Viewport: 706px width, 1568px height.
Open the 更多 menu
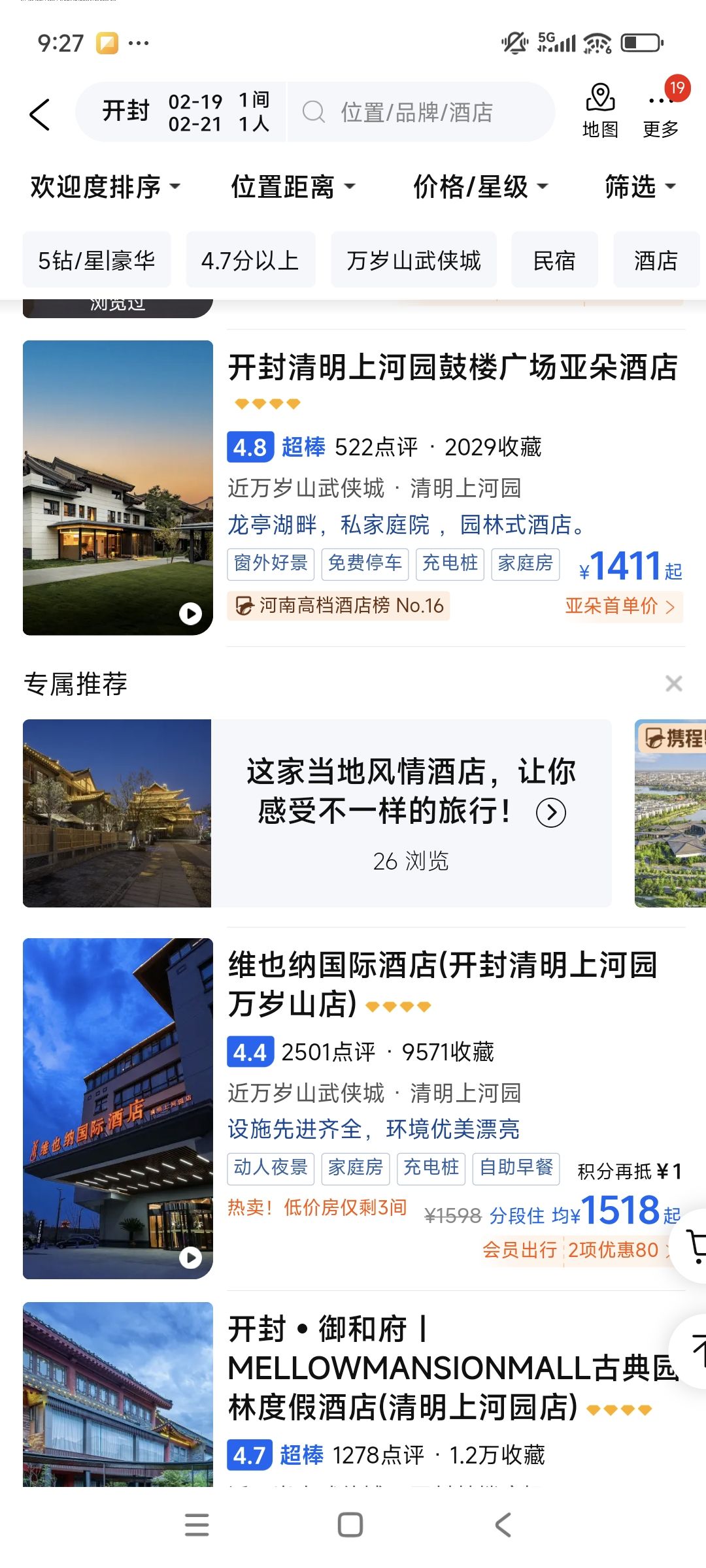[x=660, y=111]
